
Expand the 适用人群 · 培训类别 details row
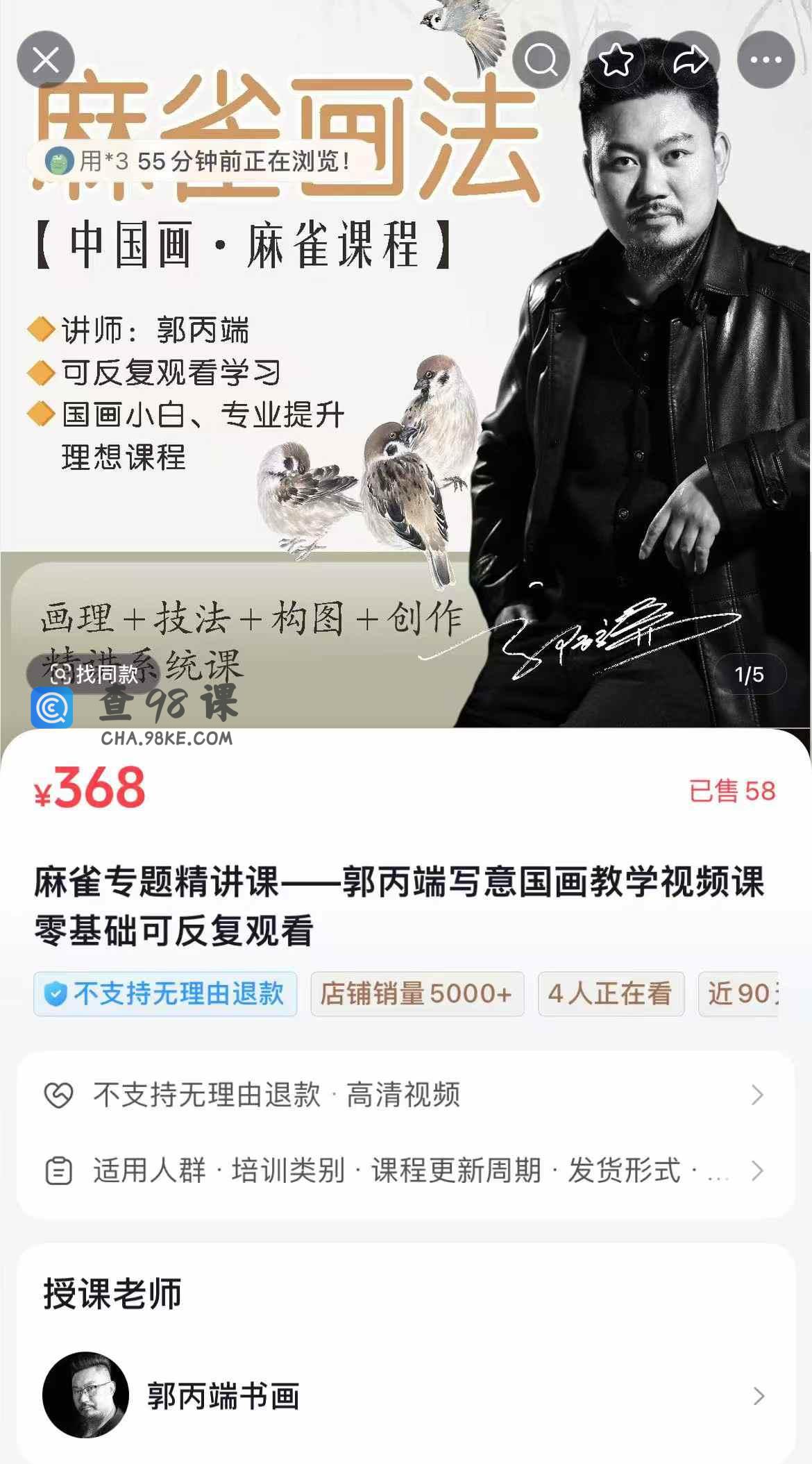pyautogui.click(x=405, y=1170)
